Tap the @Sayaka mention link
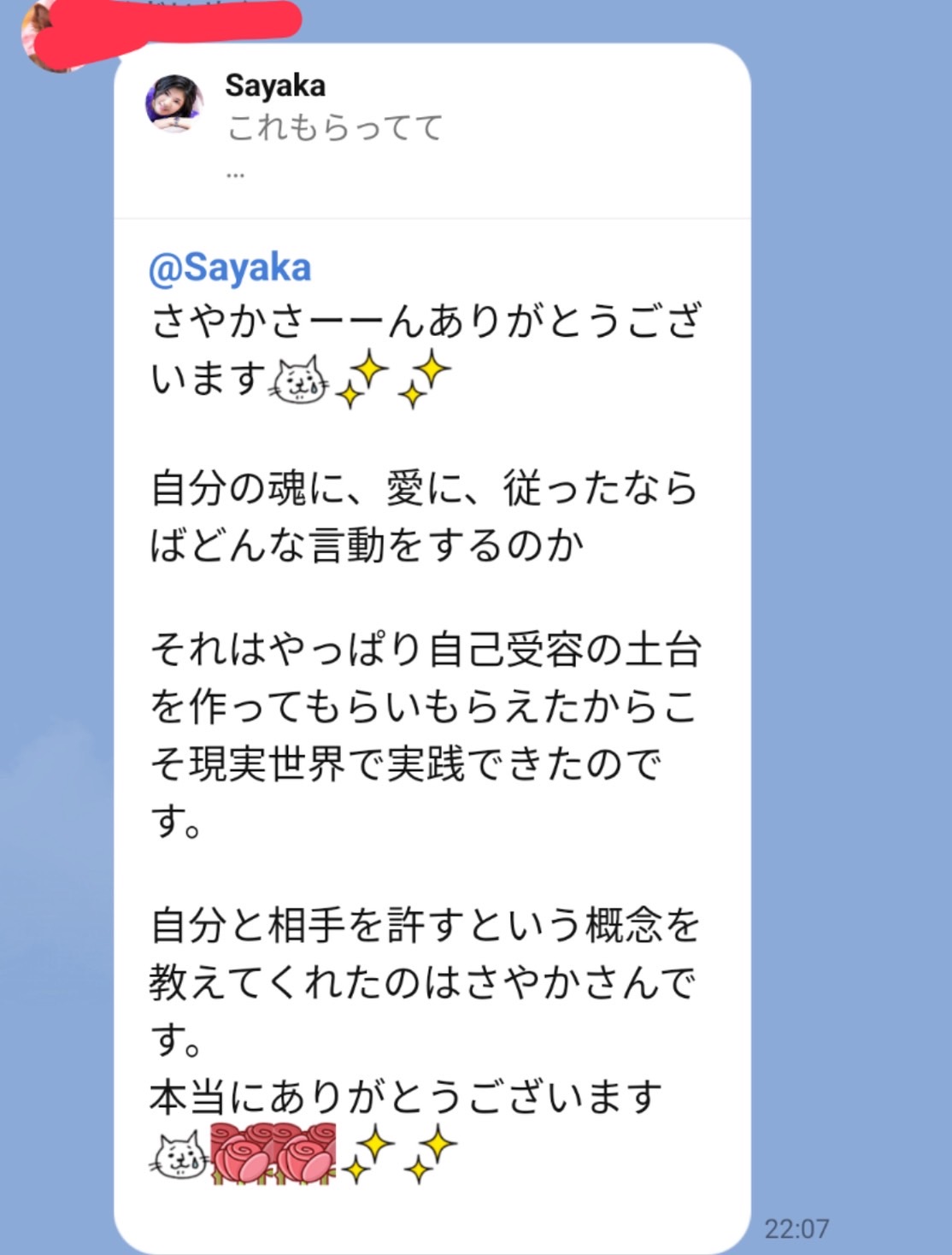 click(230, 268)
